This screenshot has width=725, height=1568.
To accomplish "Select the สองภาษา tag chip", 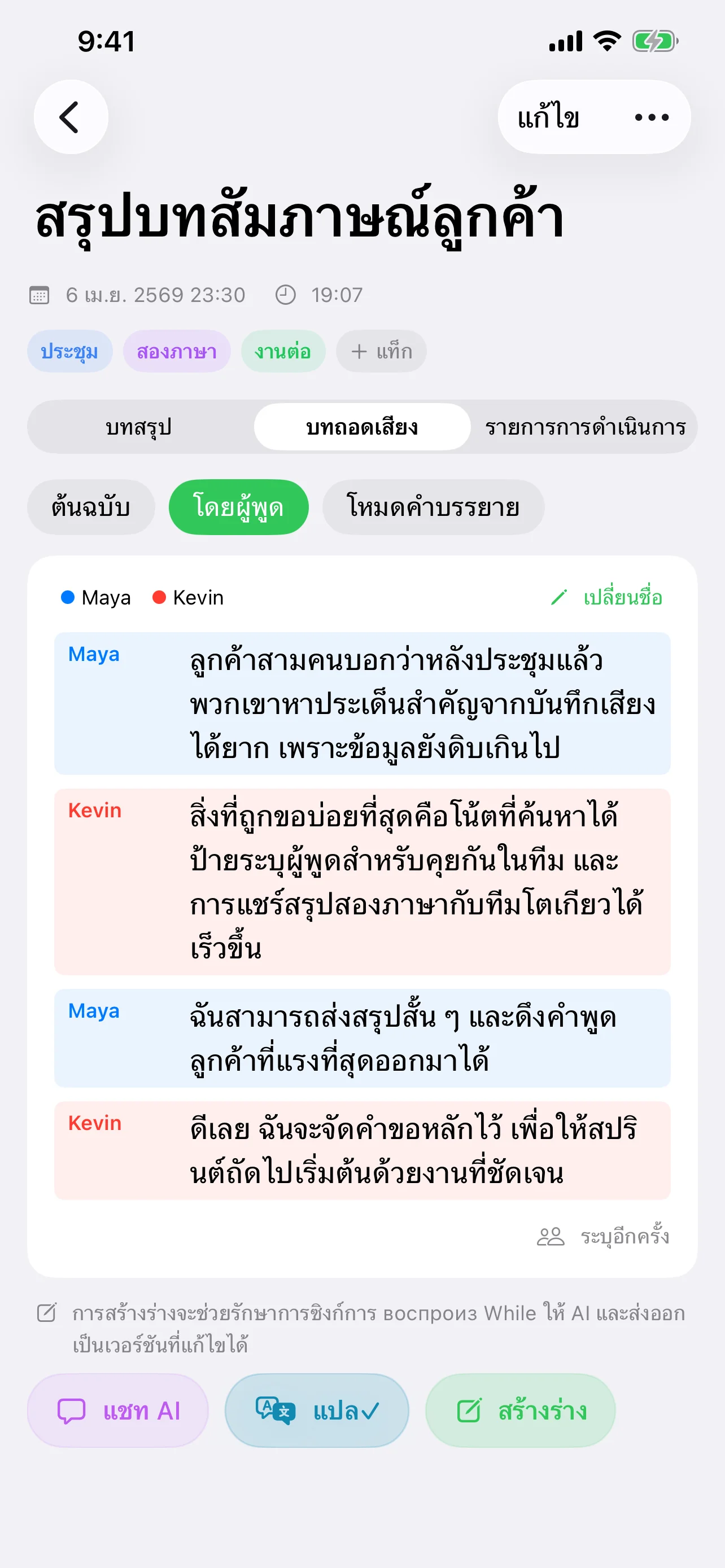I will pos(177,351).
